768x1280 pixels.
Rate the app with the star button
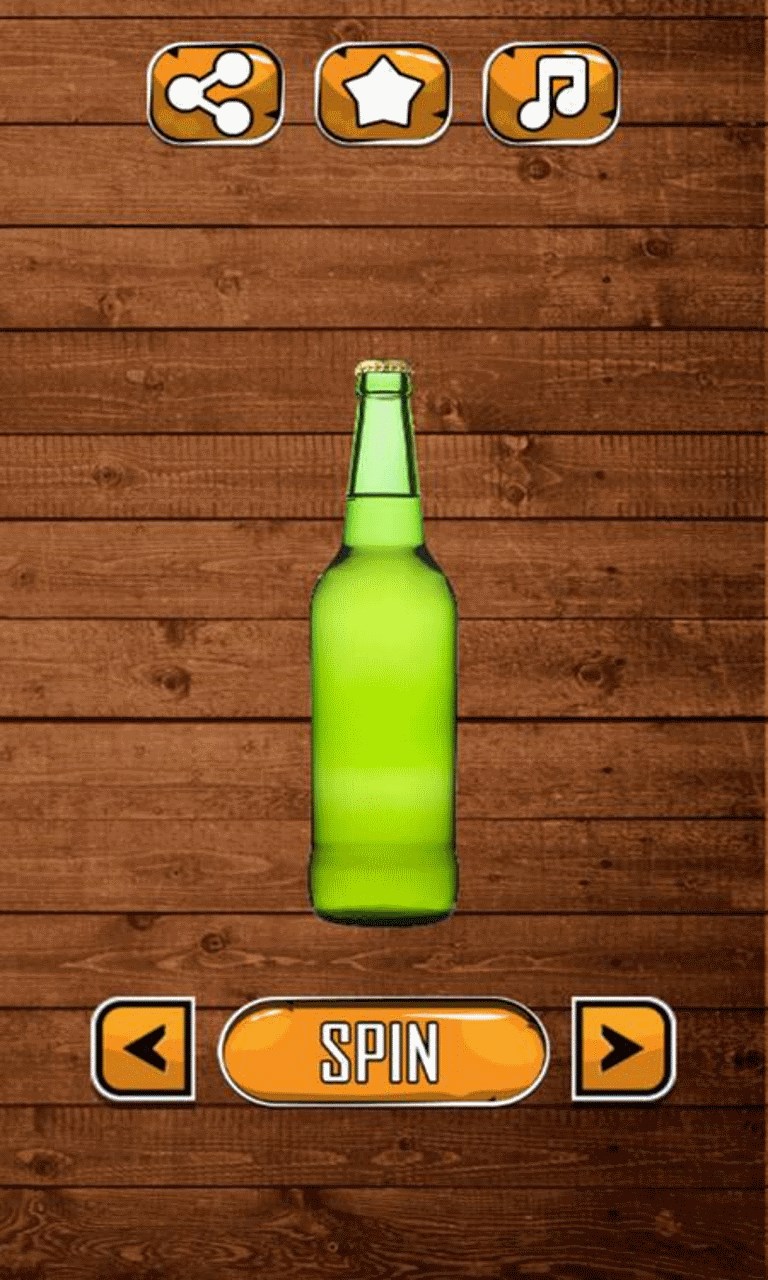click(383, 94)
